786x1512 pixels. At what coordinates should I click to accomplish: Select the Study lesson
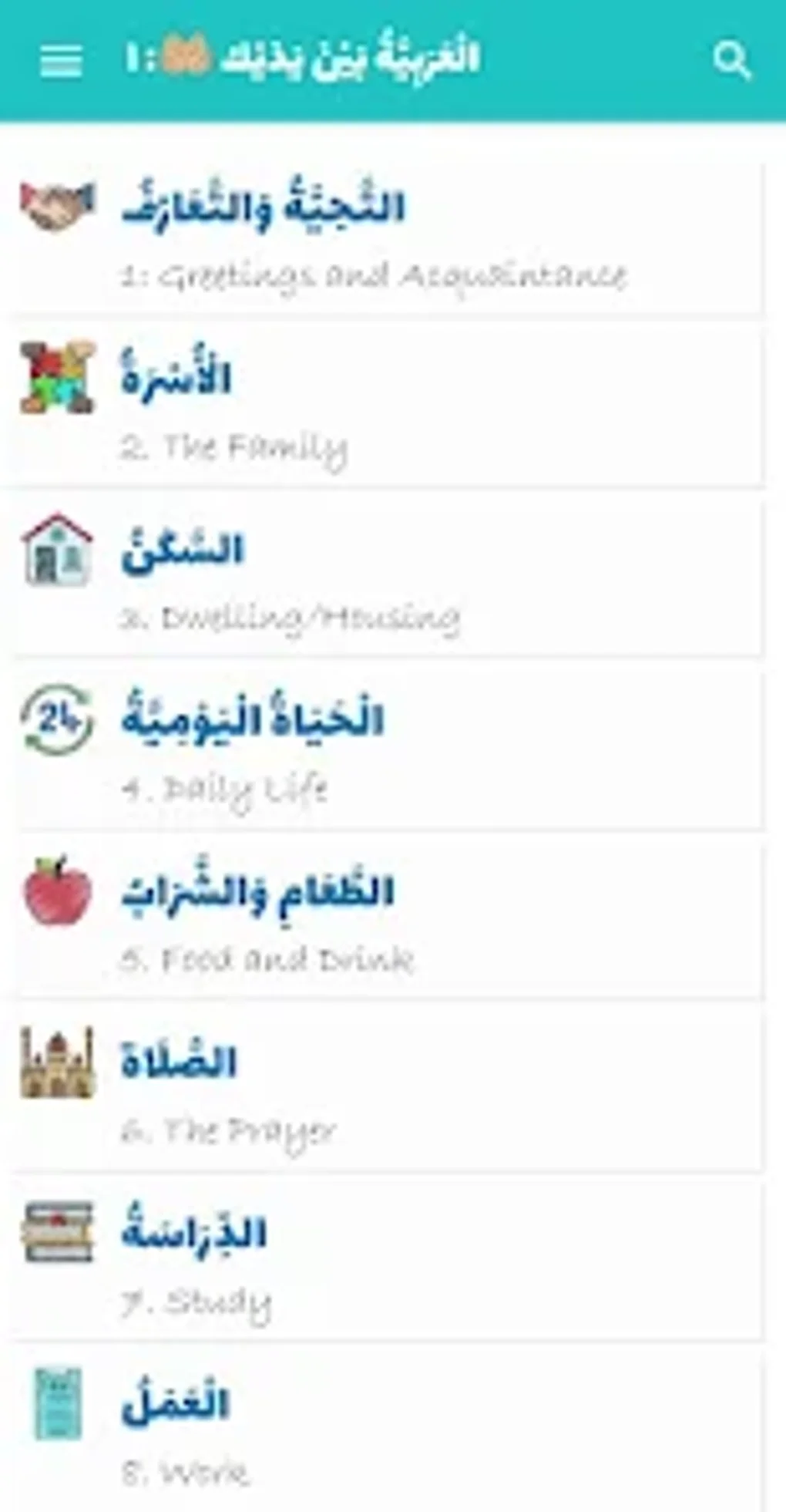point(385,1266)
